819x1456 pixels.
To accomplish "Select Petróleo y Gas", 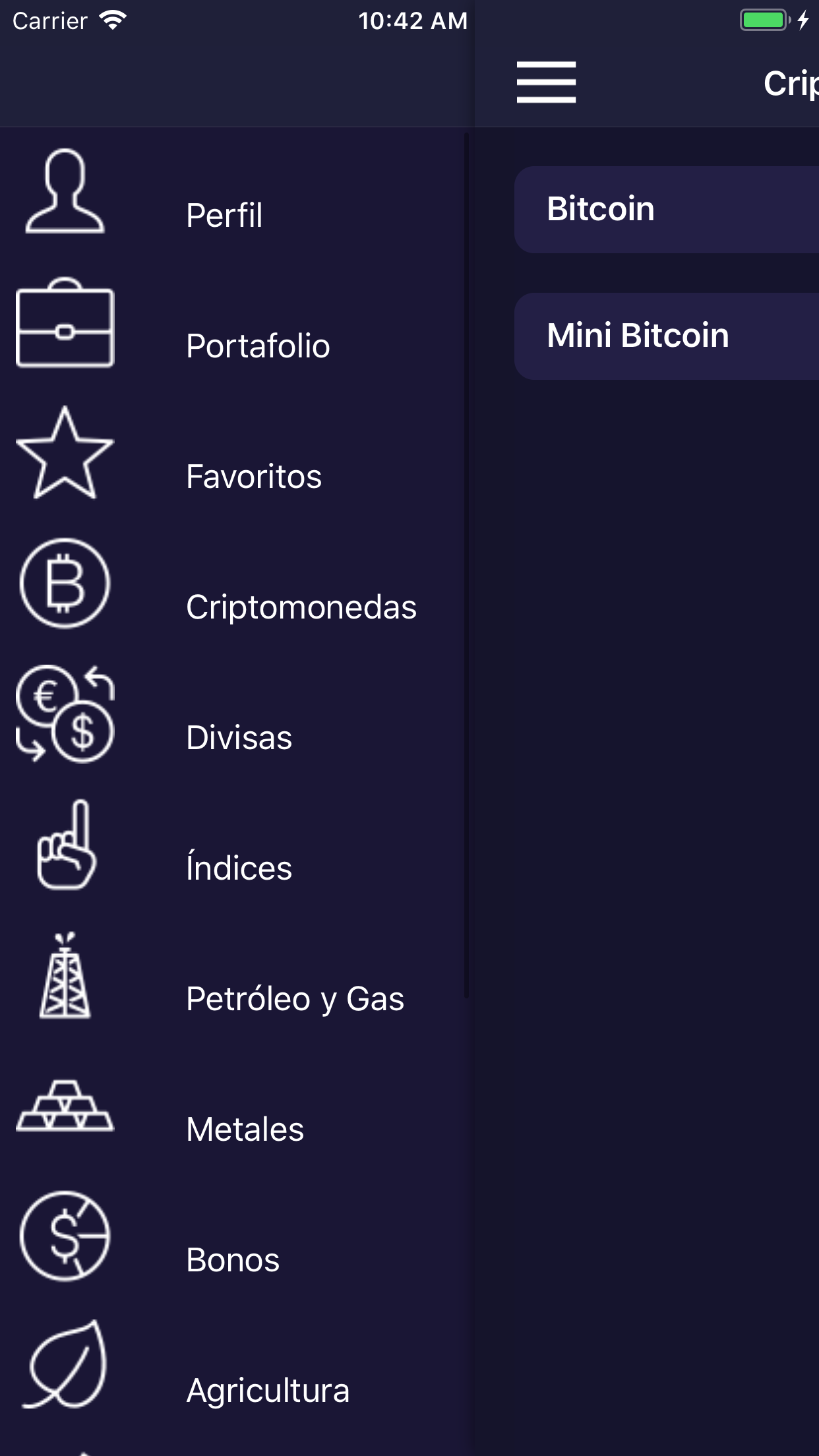I will tap(295, 998).
